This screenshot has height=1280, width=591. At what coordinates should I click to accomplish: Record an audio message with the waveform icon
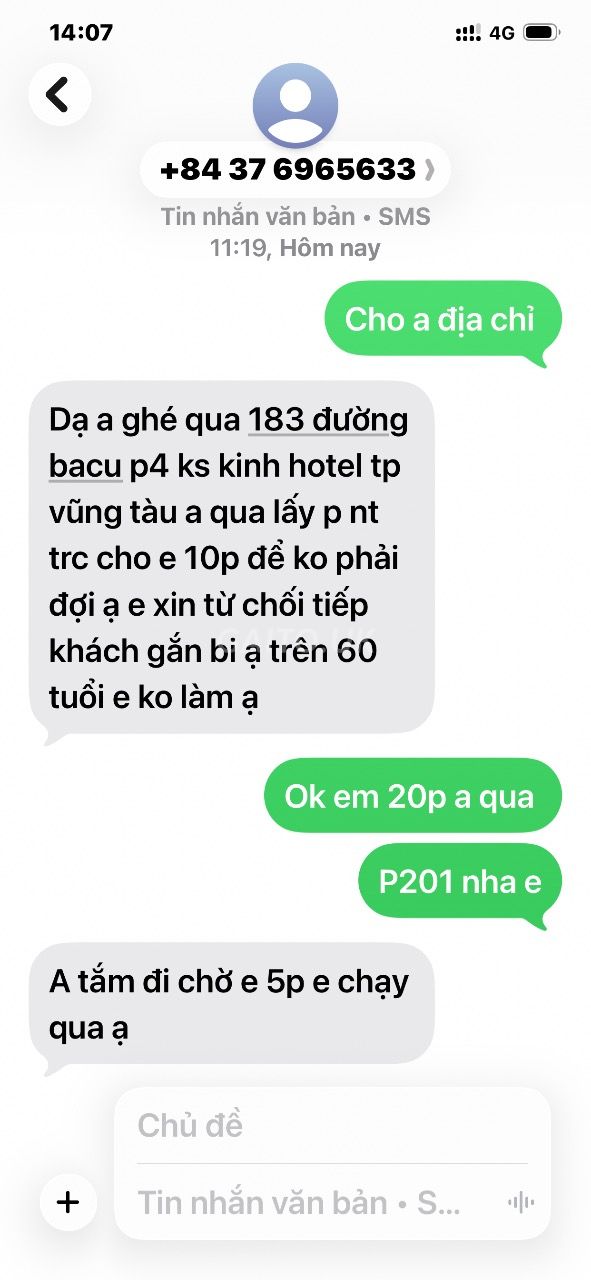click(x=520, y=1203)
